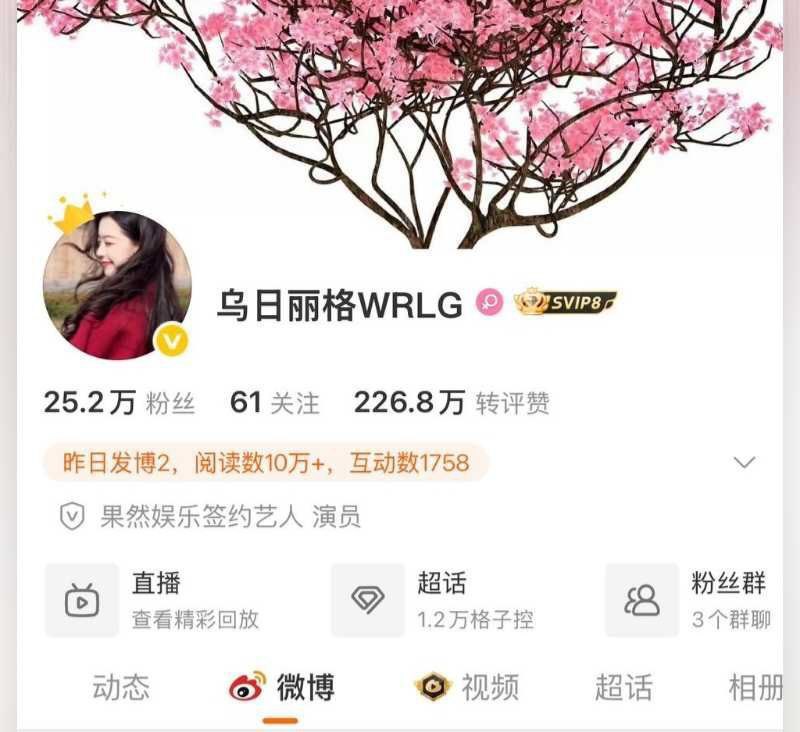The width and height of the screenshot is (800, 732).
Task: Select the 微博 tab
Action: [284, 687]
